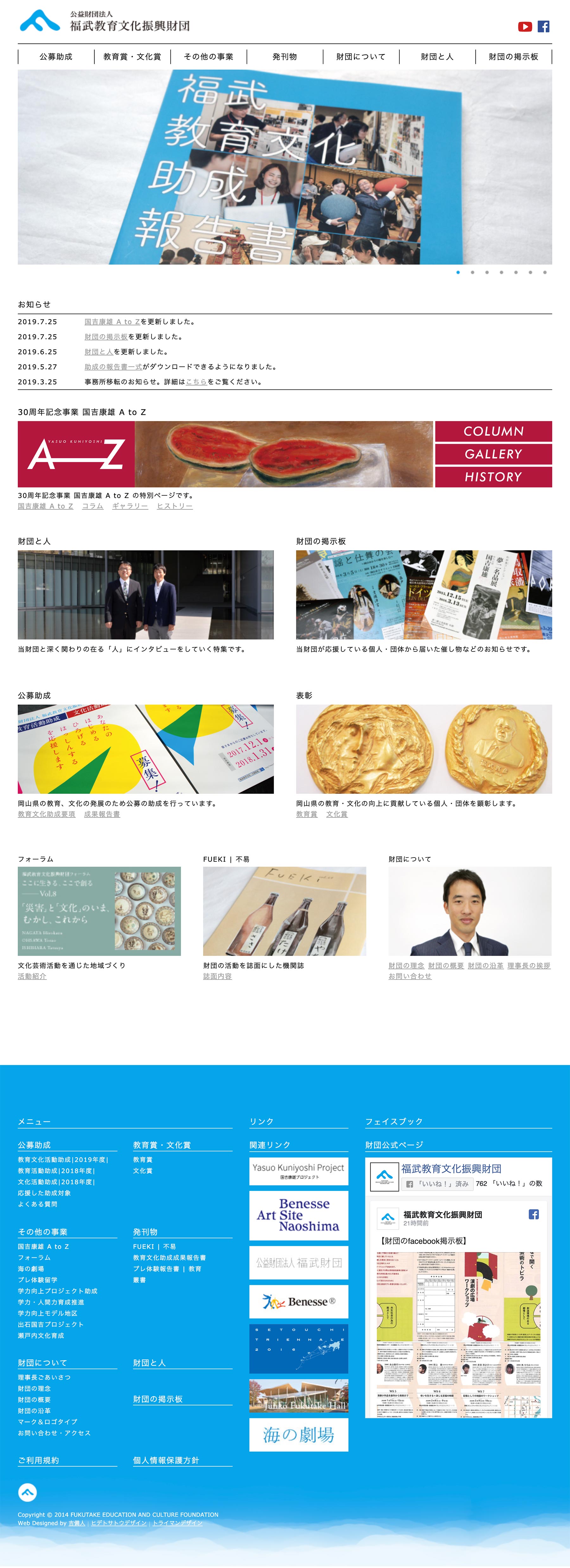The width and height of the screenshot is (570, 1568).
Task: Open 公募助成 in top navigation
Action: [56, 57]
